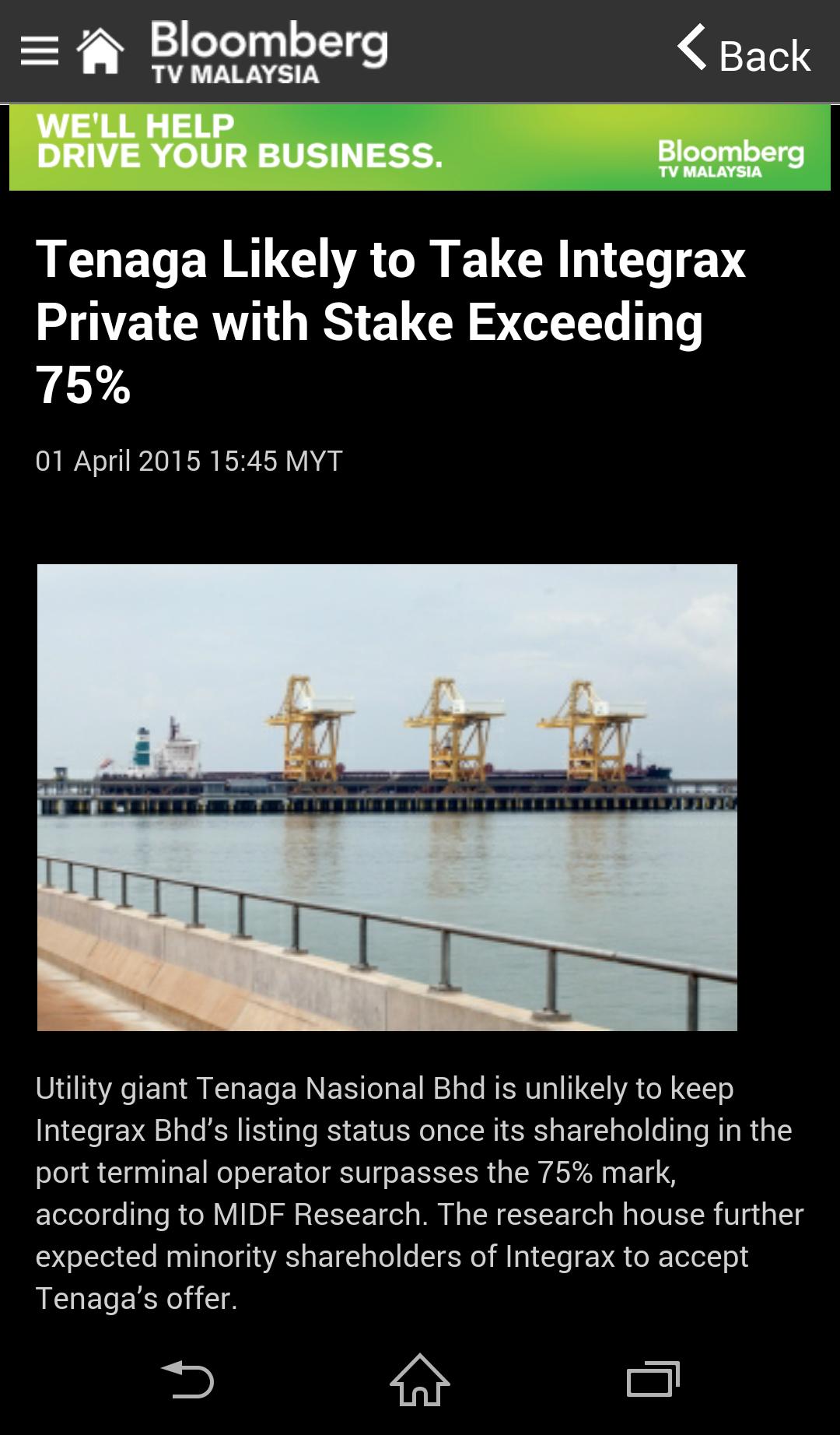This screenshot has width=840, height=1435.
Task: Tap the home icon next to the menu
Action: tap(99, 51)
